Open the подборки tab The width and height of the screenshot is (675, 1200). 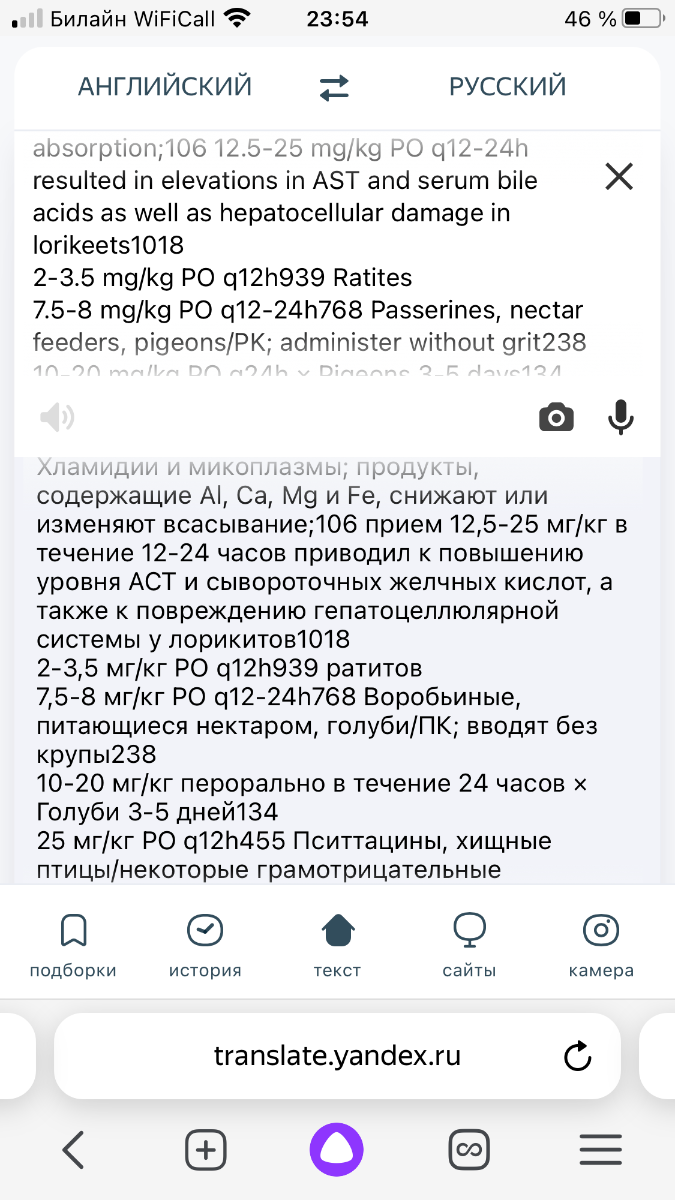click(x=73, y=945)
